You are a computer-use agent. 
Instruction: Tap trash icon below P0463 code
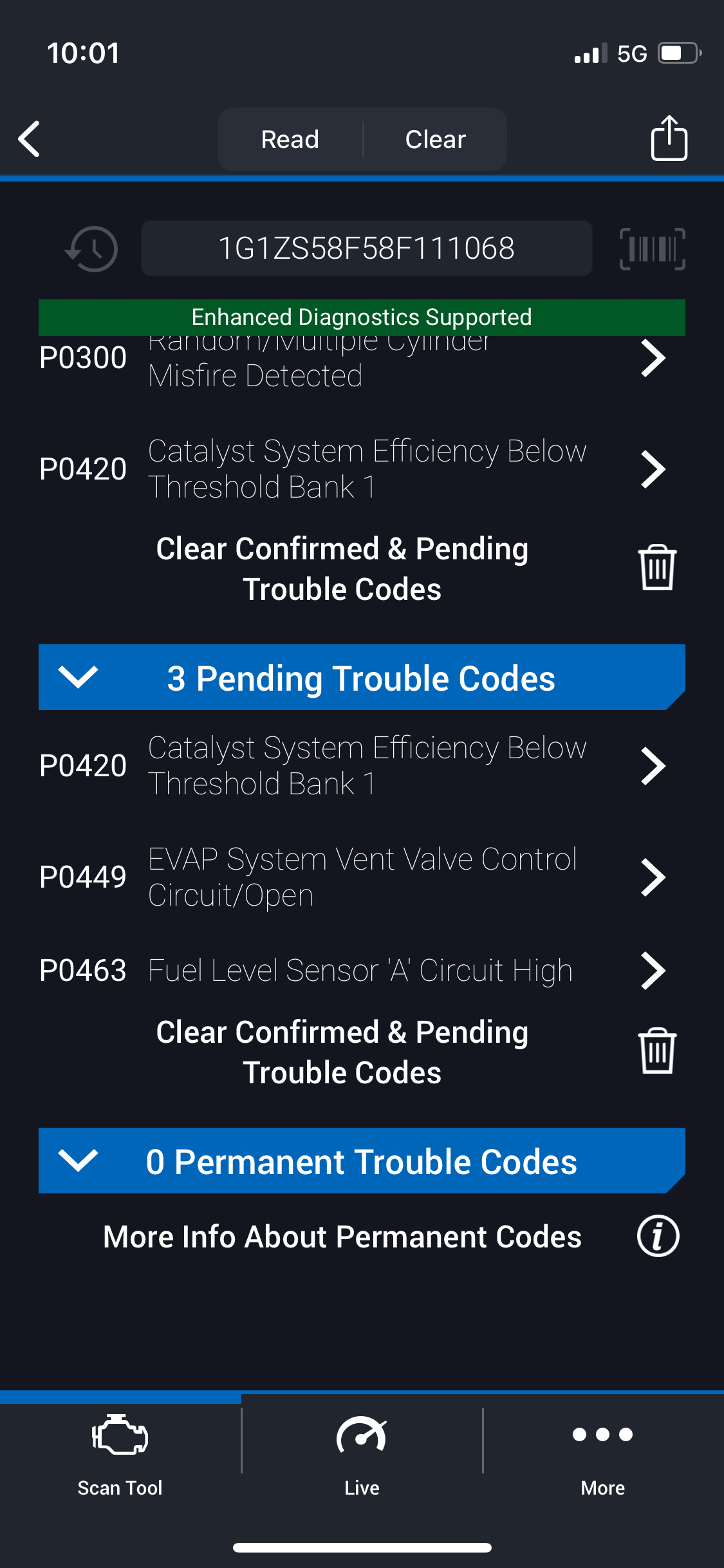pos(657,1051)
